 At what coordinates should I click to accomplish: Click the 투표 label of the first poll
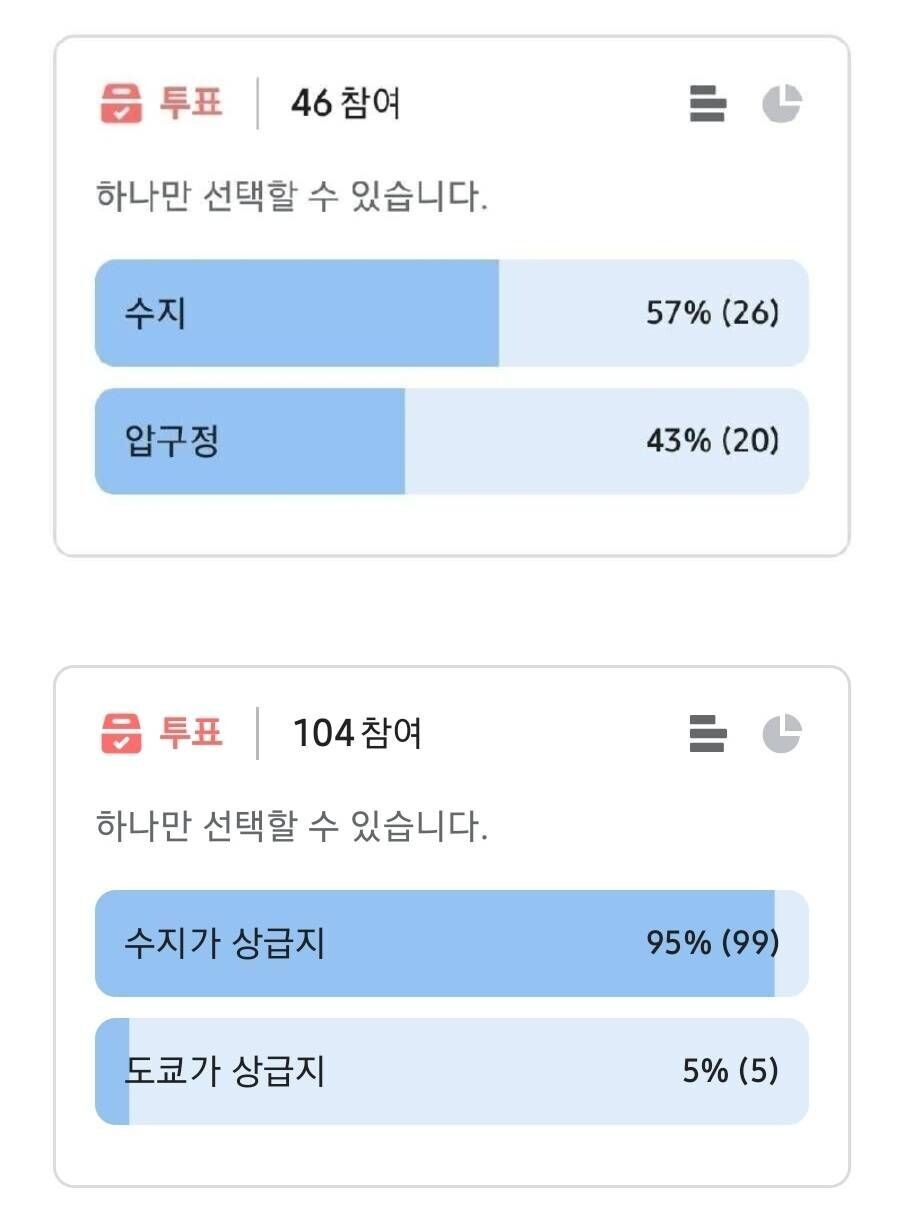coord(193,103)
